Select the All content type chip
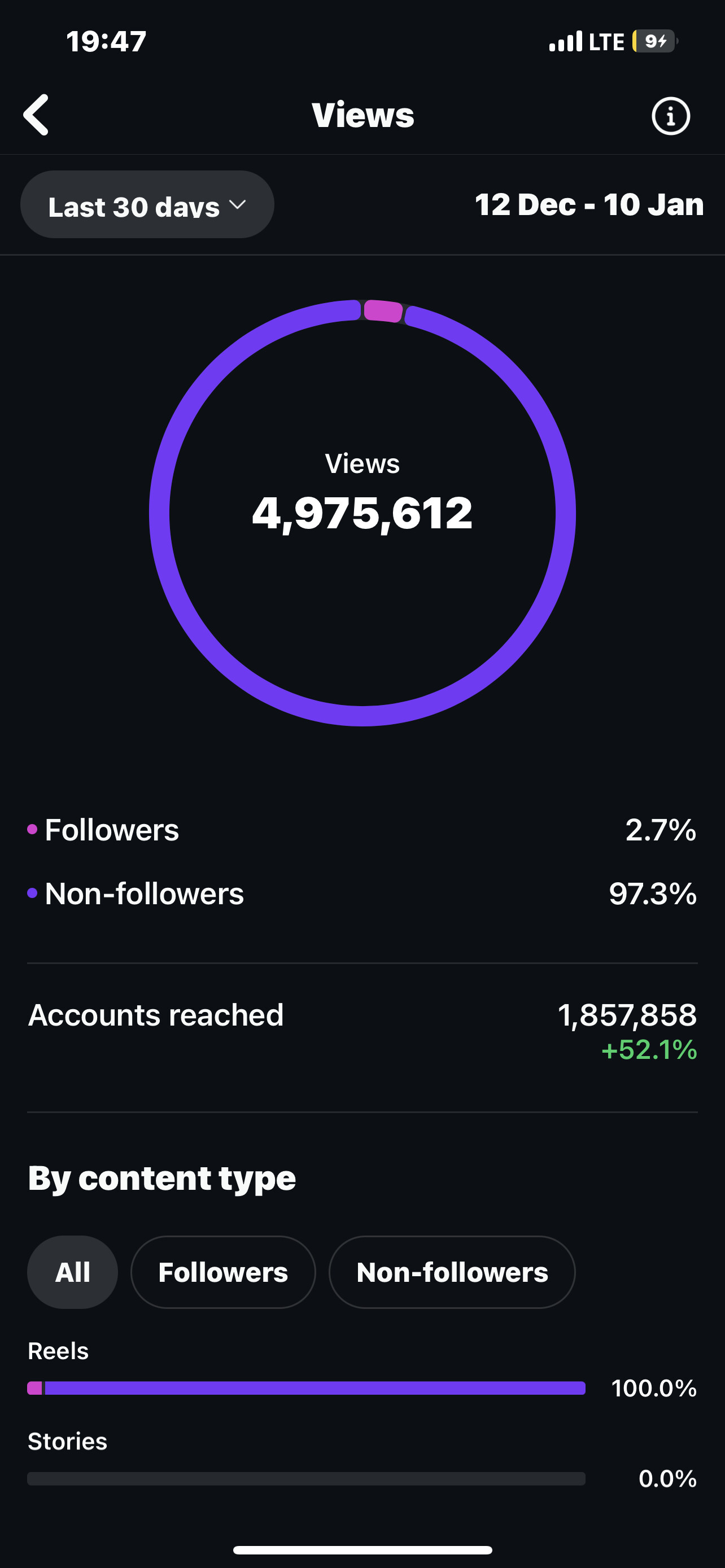The height and width of the screenshot is (1568, 725). [x=72, y=1272]
